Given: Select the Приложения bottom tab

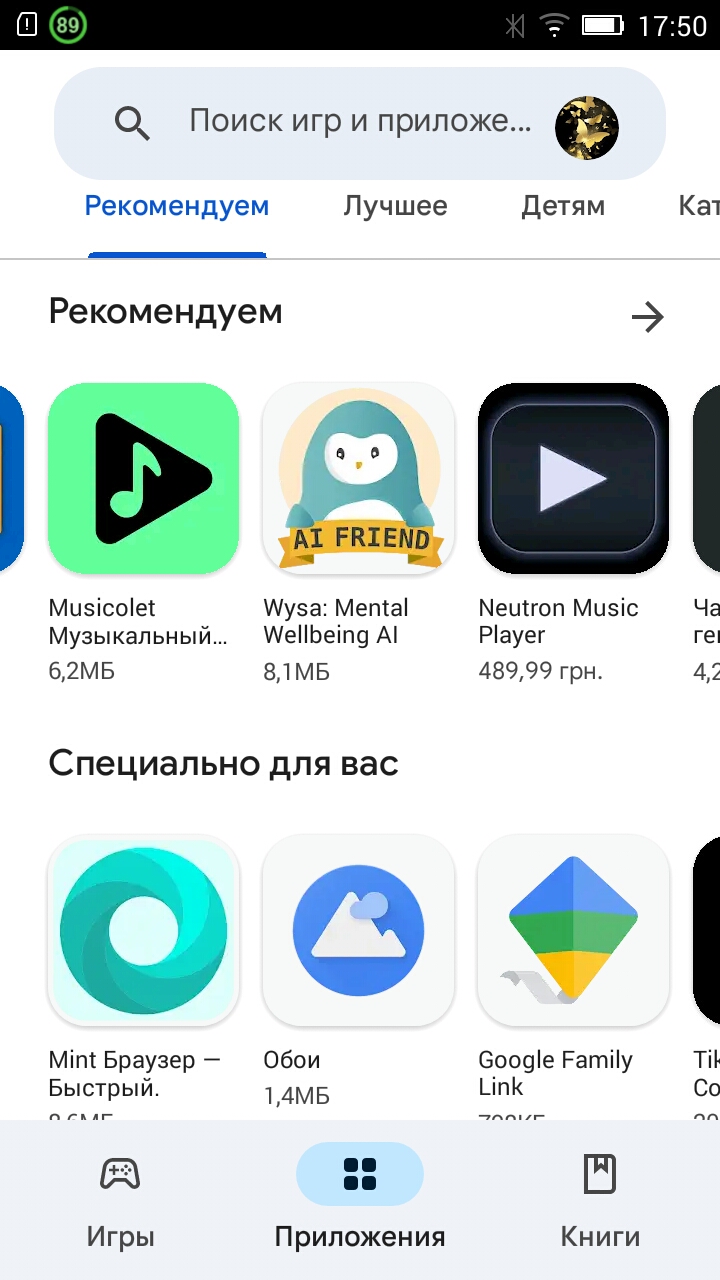Looking at the screenshot, I should pos(360,1200).
